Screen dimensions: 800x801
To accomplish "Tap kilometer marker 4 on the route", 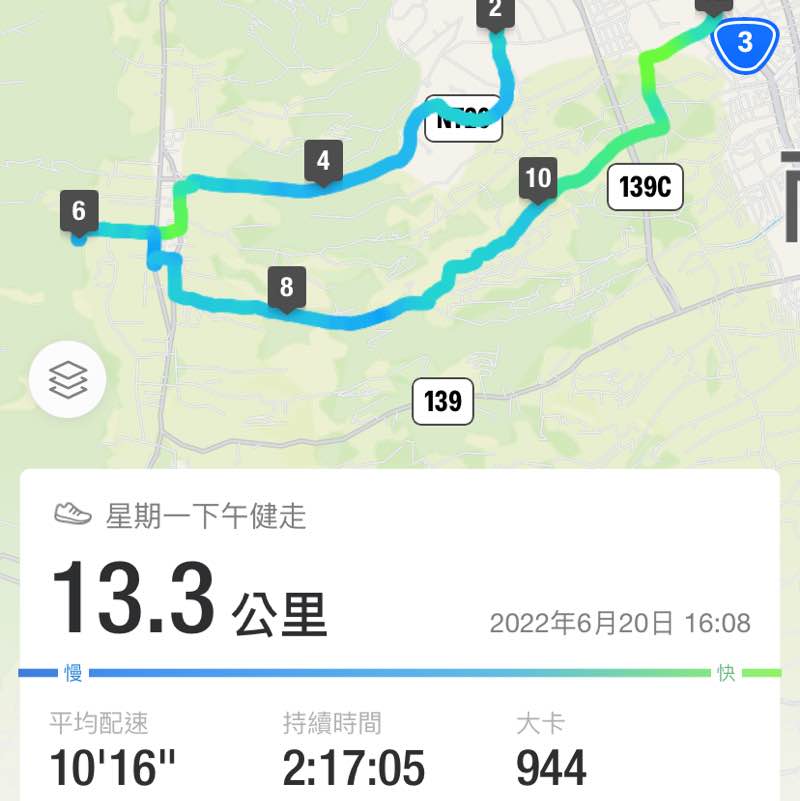I will (322, 160).
